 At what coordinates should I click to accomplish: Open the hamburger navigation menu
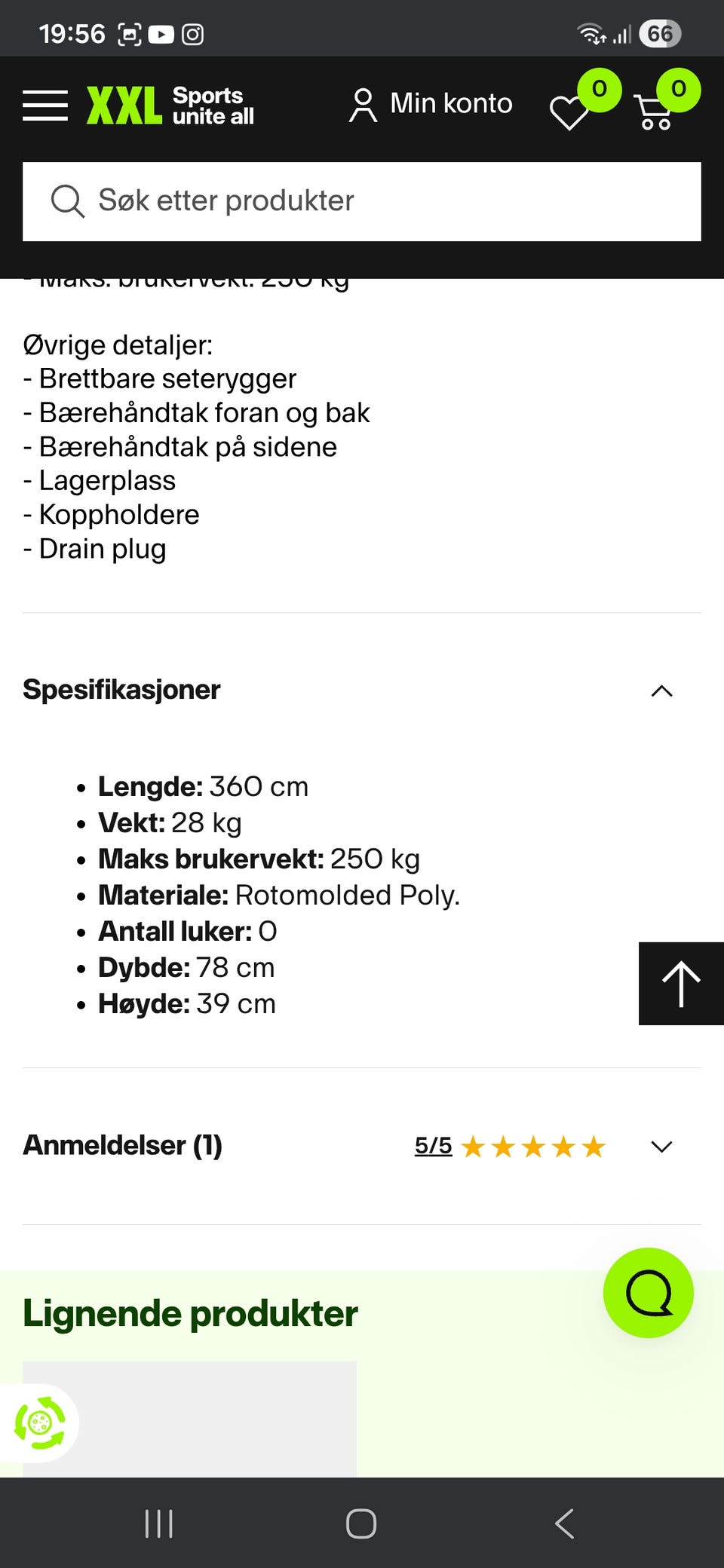45,106
